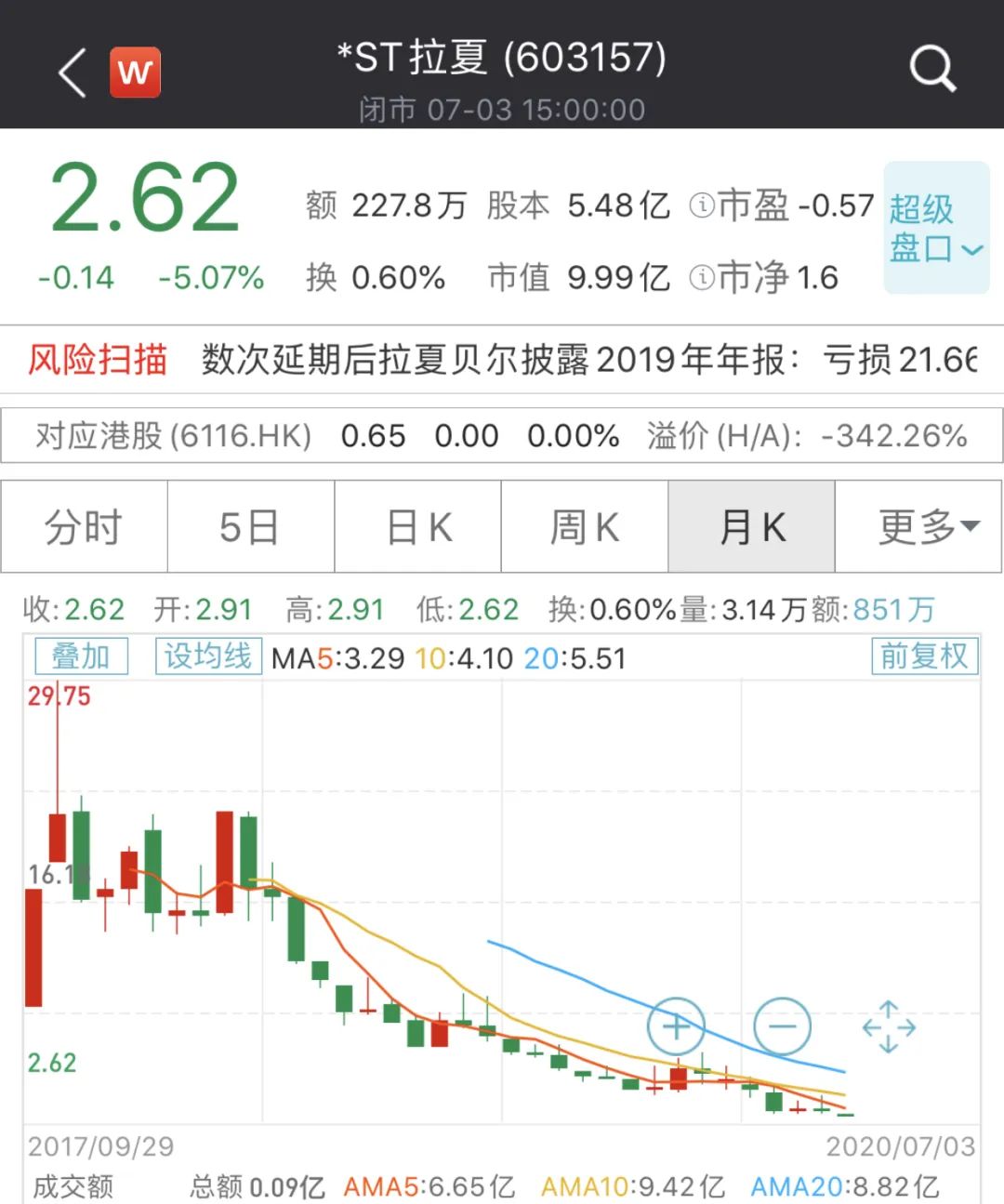Viewport: 1004px width, 1204px height.
Task: Zoom out the K-line chart
Action: pyautogui.click(x=782, y=1026)
